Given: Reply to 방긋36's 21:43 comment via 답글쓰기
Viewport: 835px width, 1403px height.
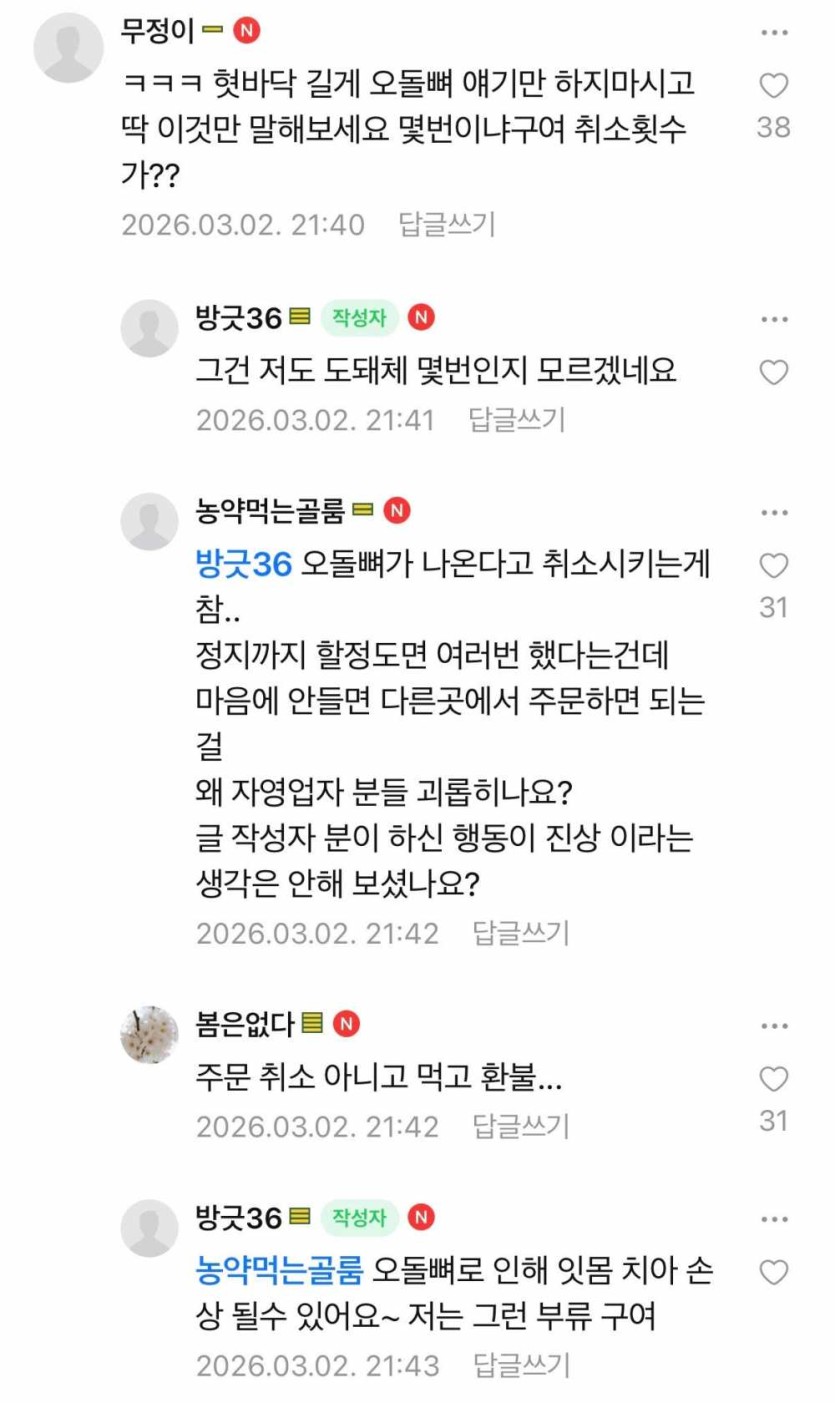Looking at the screenshot, I should (x=520, y=1365).
